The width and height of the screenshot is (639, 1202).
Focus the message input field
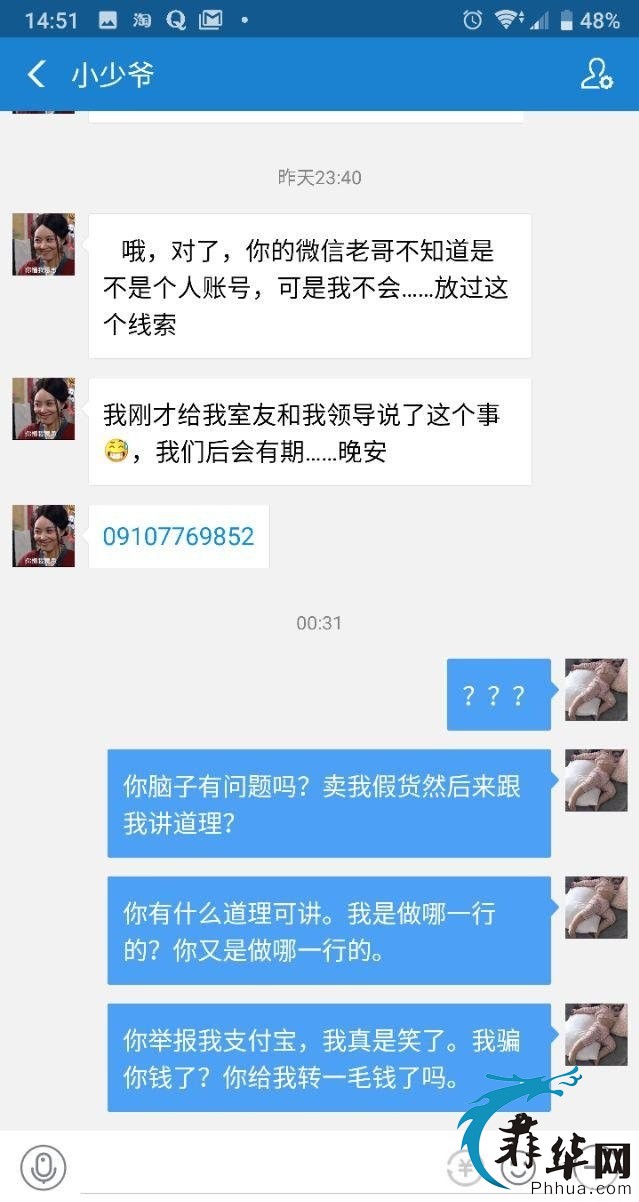260,1167
